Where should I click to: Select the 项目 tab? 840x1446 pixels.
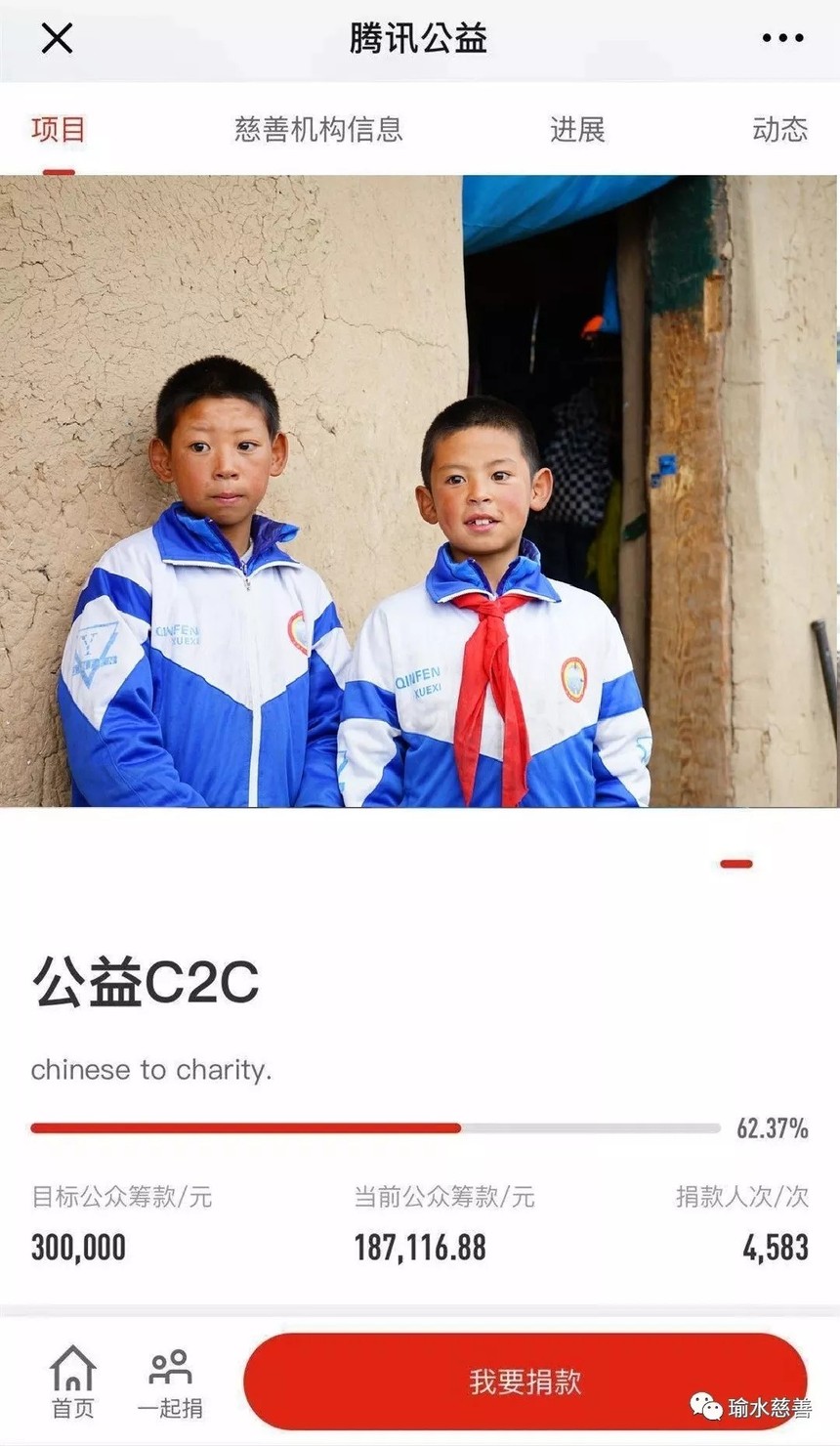click(59, 130)
